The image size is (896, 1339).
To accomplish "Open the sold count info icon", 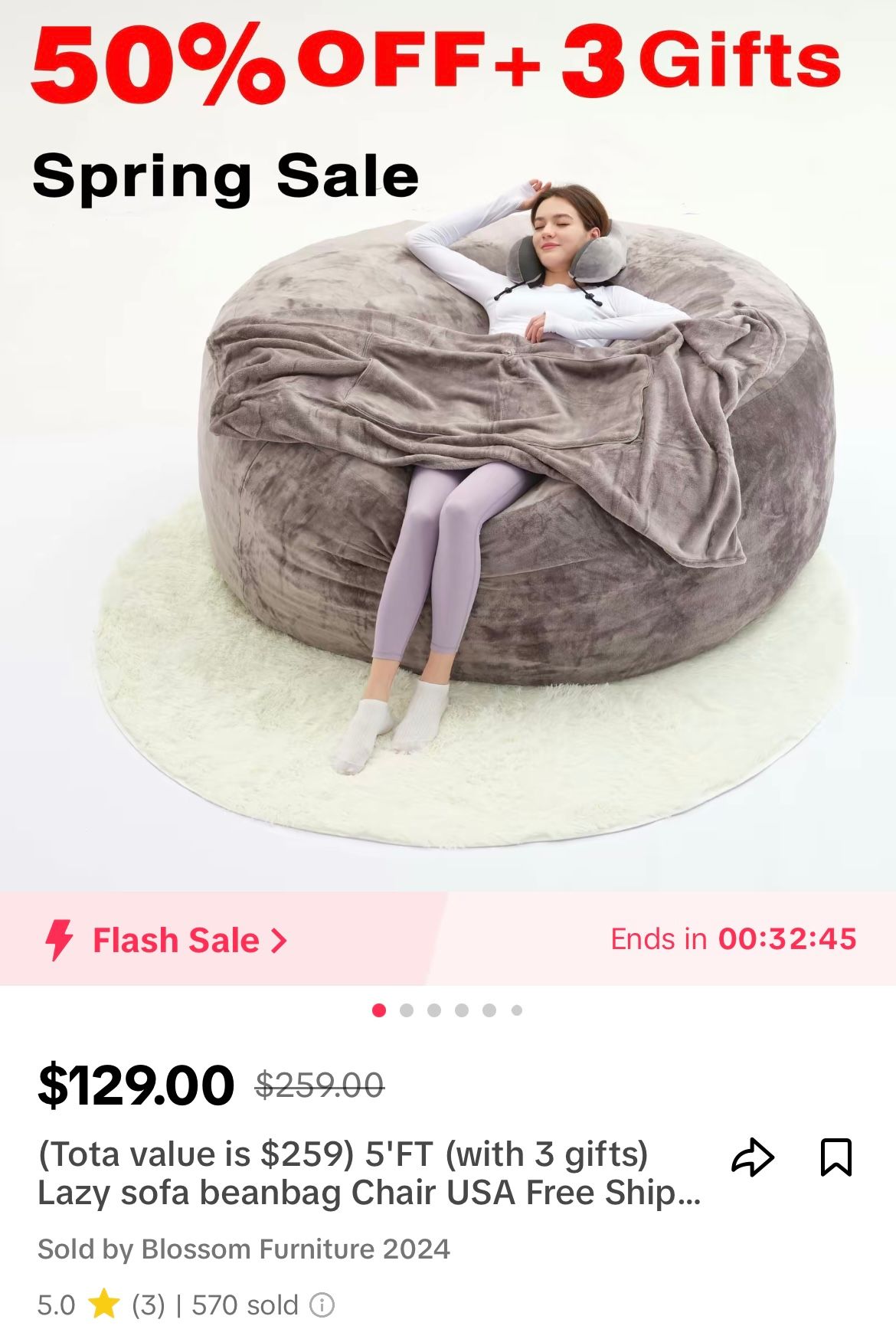I will tap(322, 1305).
